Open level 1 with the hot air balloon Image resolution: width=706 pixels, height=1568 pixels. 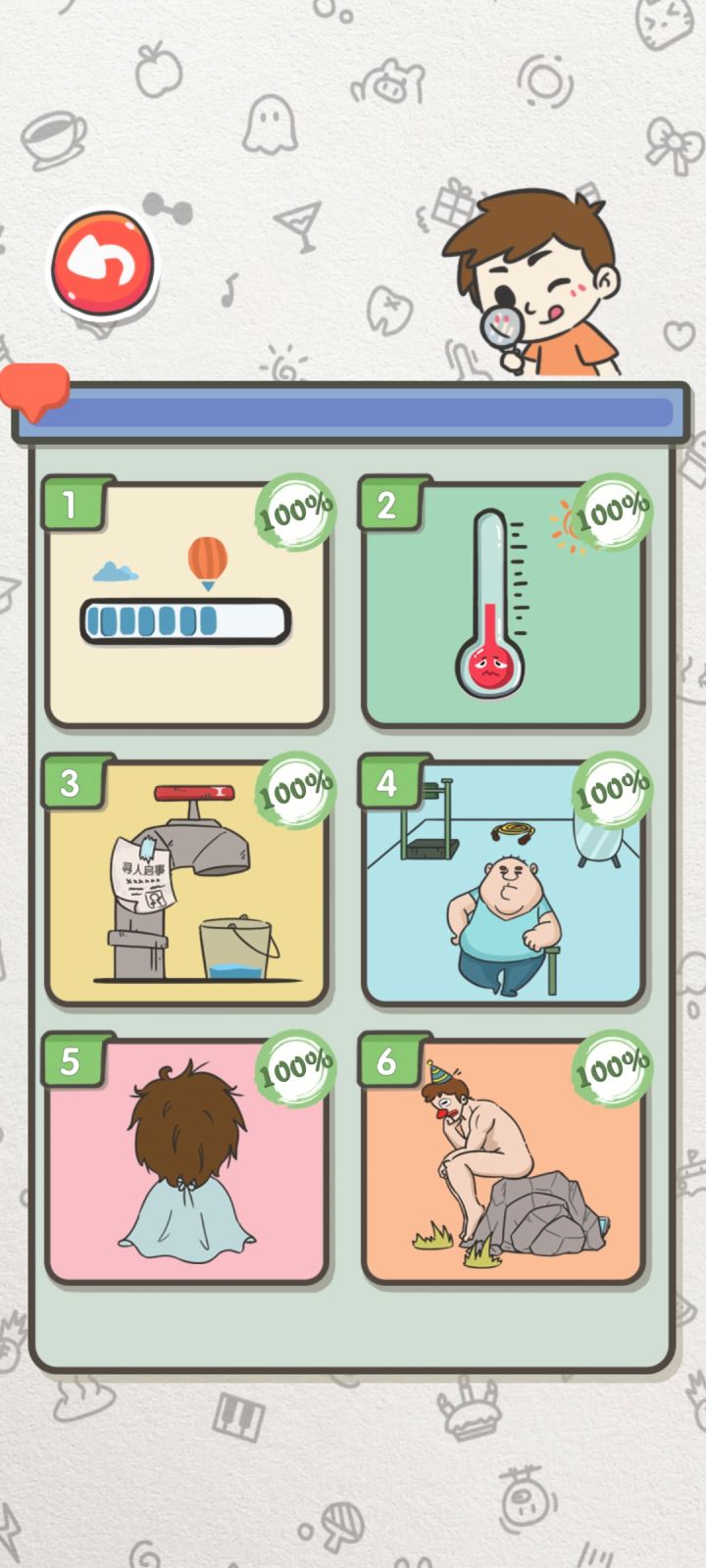[x=186, y=604]
